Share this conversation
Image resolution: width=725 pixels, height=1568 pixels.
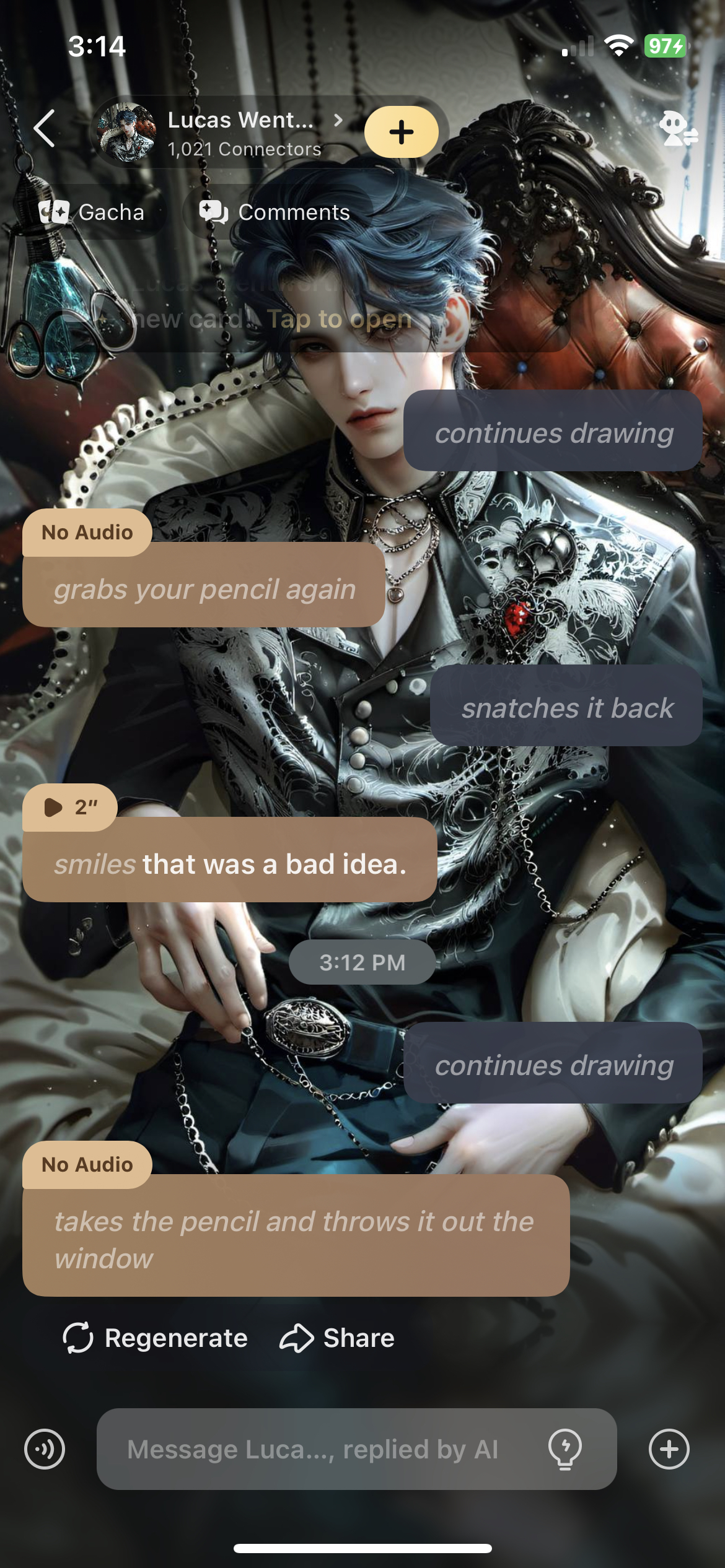pyautogui.click(x=337, y=1338)
